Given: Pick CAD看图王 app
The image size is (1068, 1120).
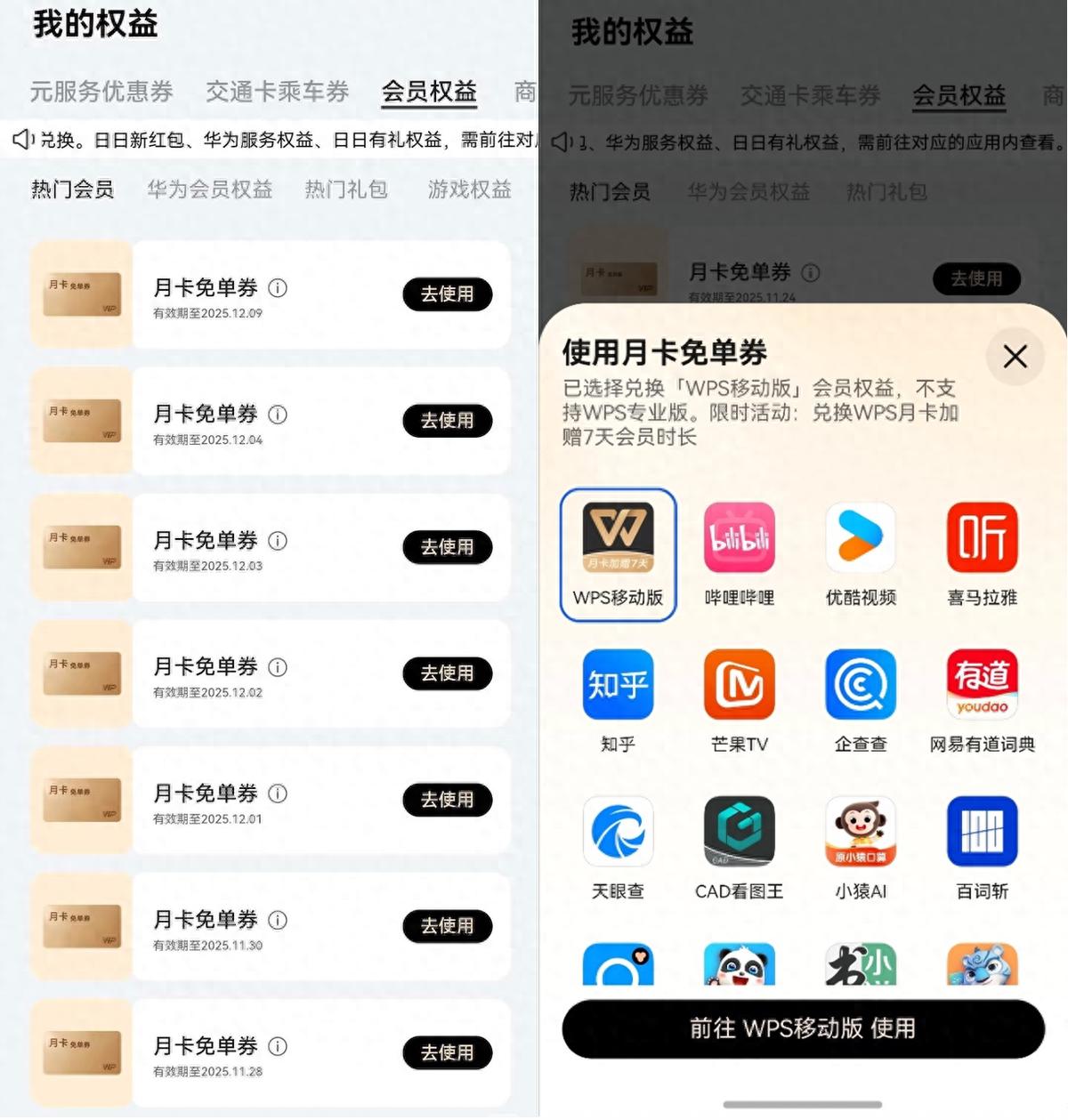Looking at the screenshot, I should (x=739, y=847).
